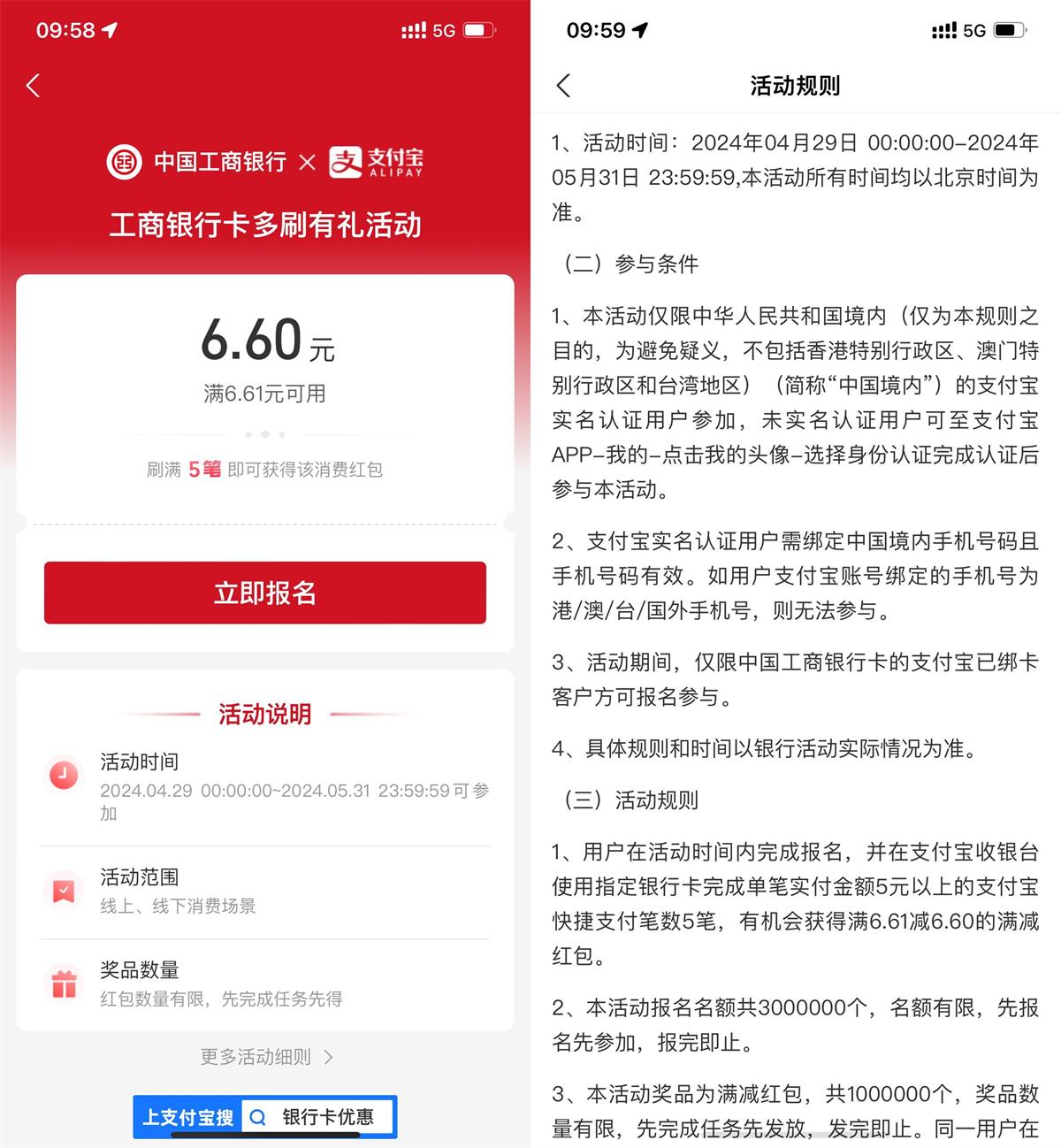Go back from the 活动规则 page
Image resolution: width=1061 pixels, height=1148 pixels.
564,86
